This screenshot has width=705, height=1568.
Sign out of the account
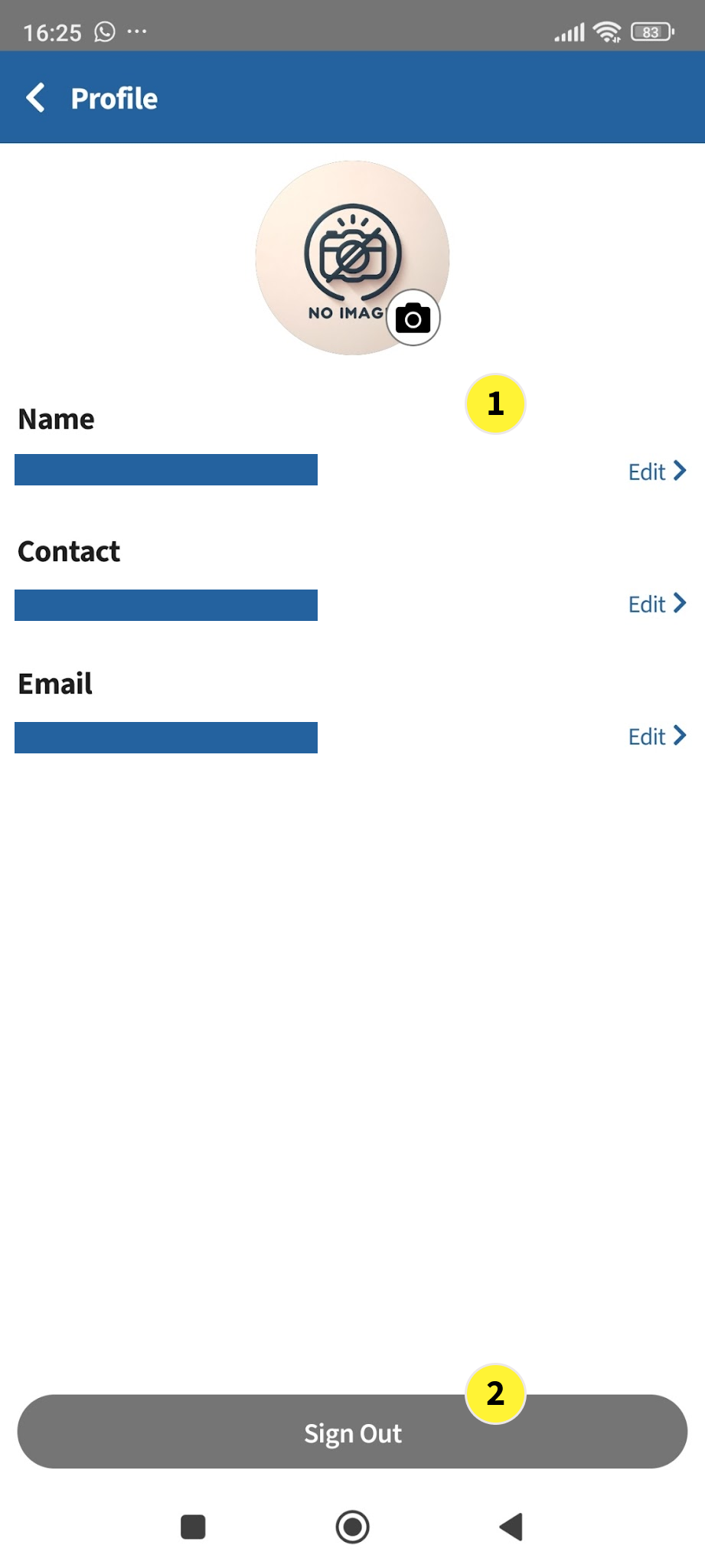(352, 1432)
